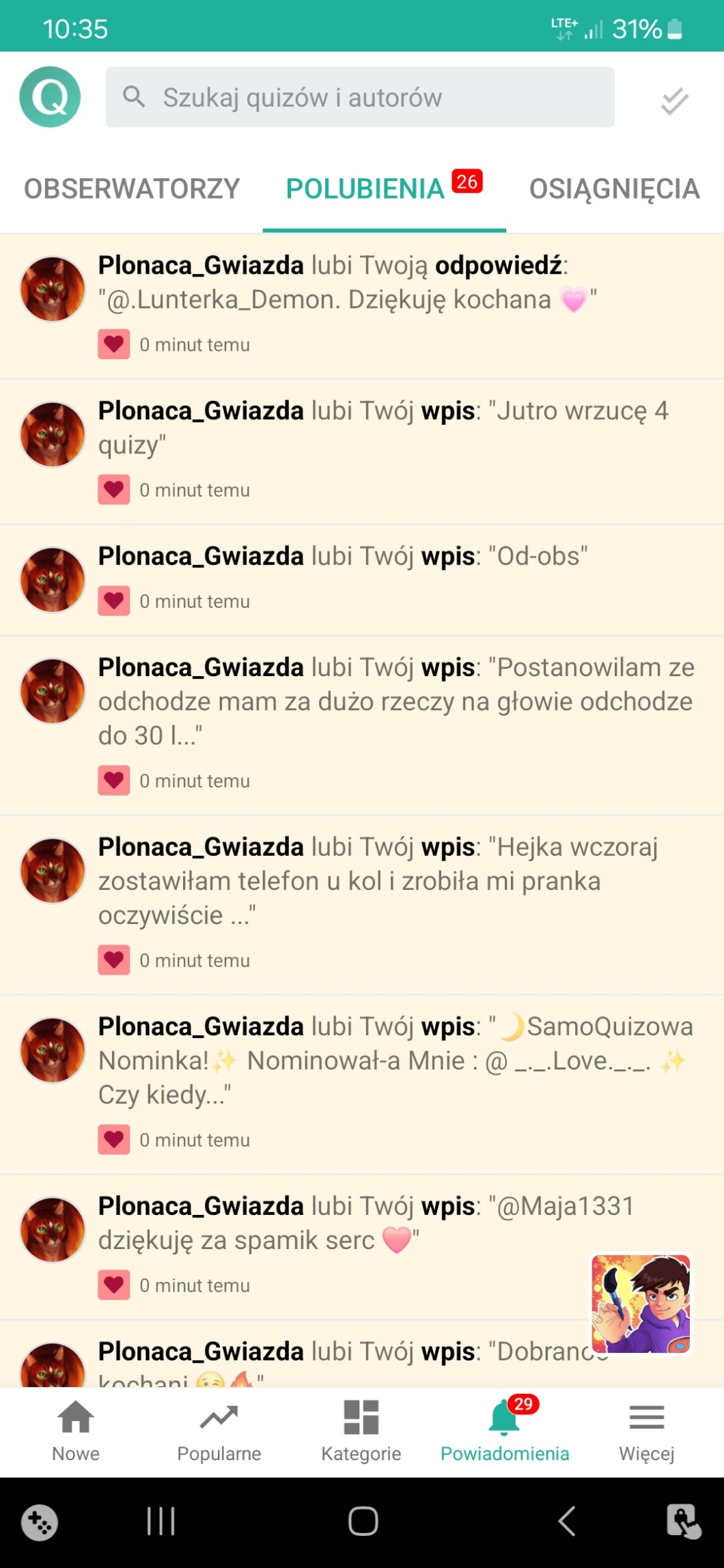The image size is (724, 1568).
Task: Tap the floating painter character tile
Action: (641, 1303)
